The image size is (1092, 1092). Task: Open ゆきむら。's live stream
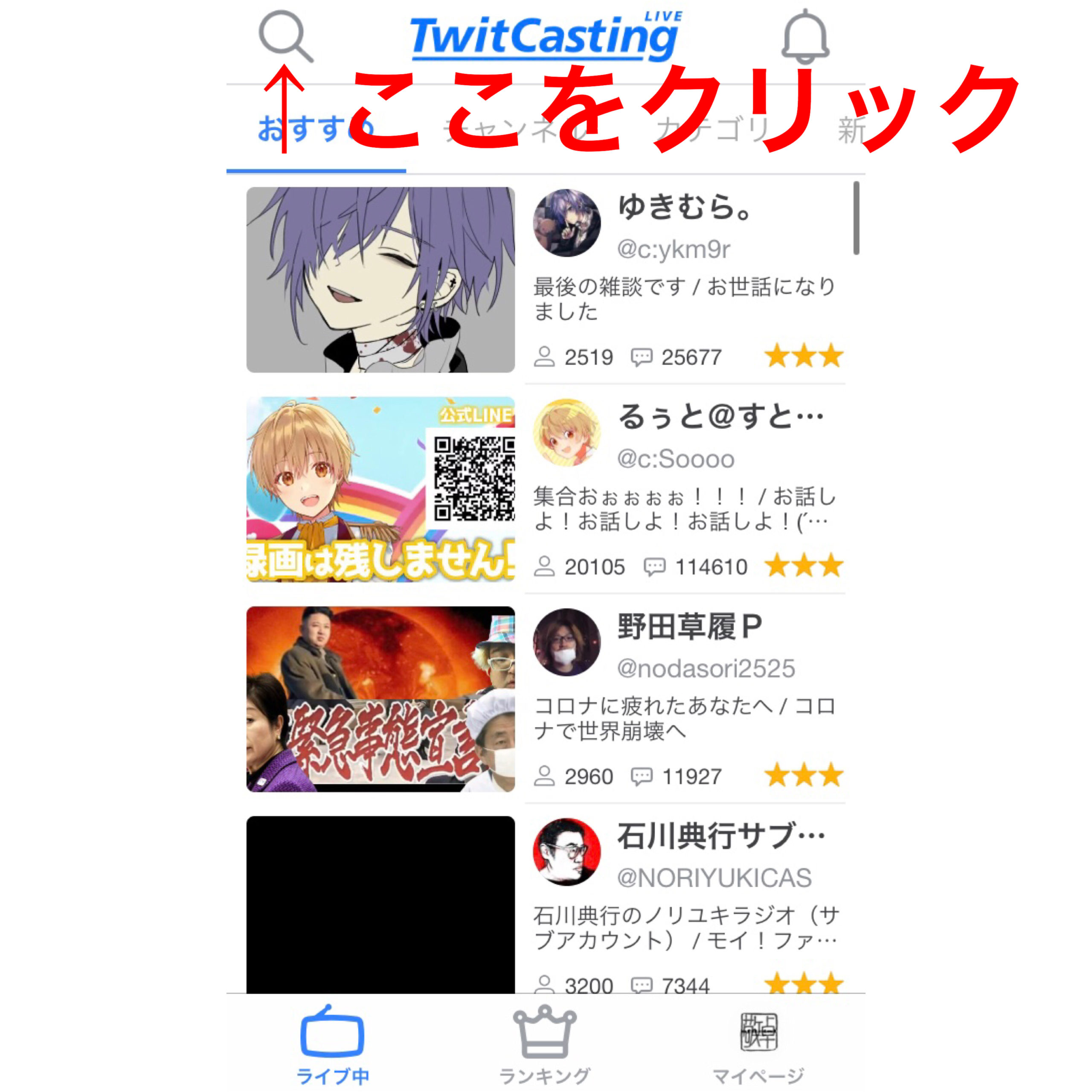(x=380, y=280)
